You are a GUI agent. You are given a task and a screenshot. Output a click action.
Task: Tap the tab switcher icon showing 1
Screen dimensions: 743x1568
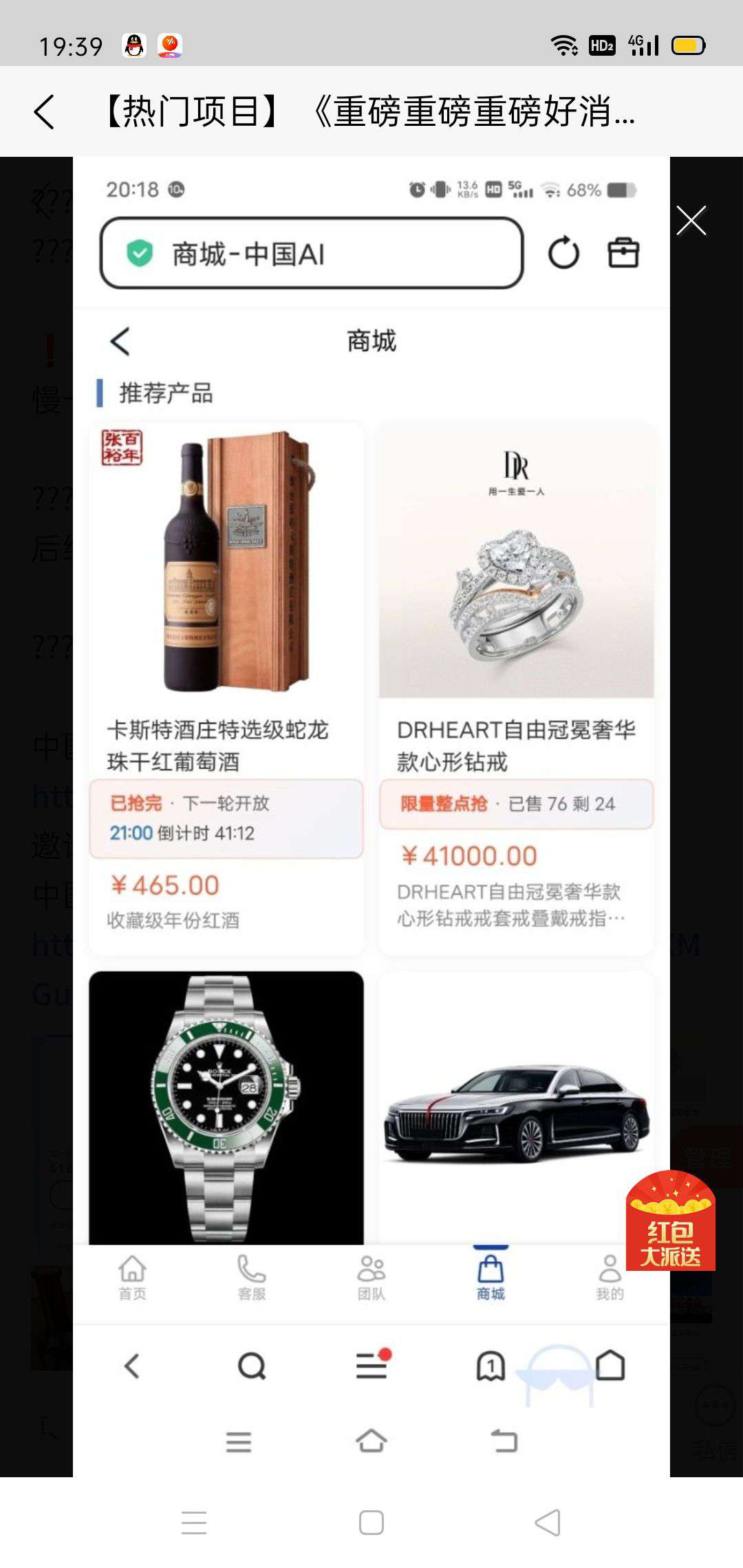(491, 1366)
